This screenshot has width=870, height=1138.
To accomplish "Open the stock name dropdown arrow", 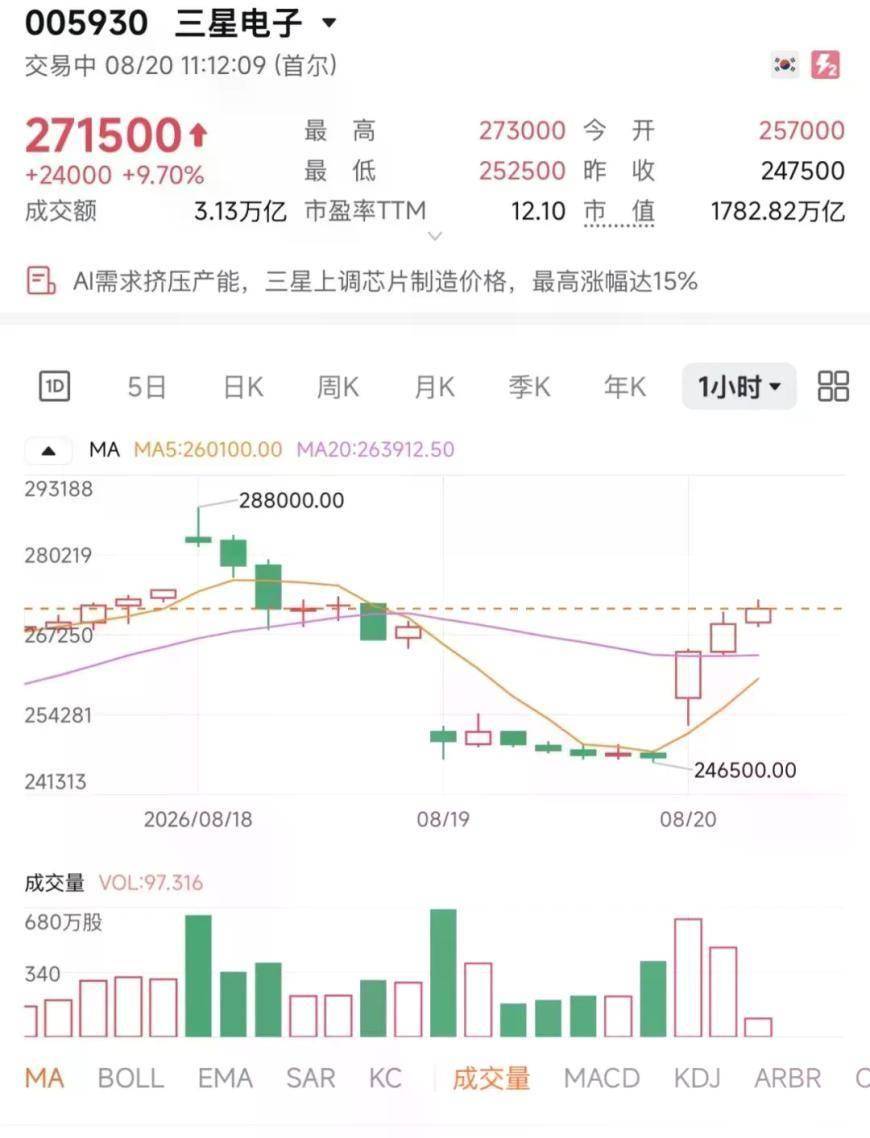I will [329, 23].
